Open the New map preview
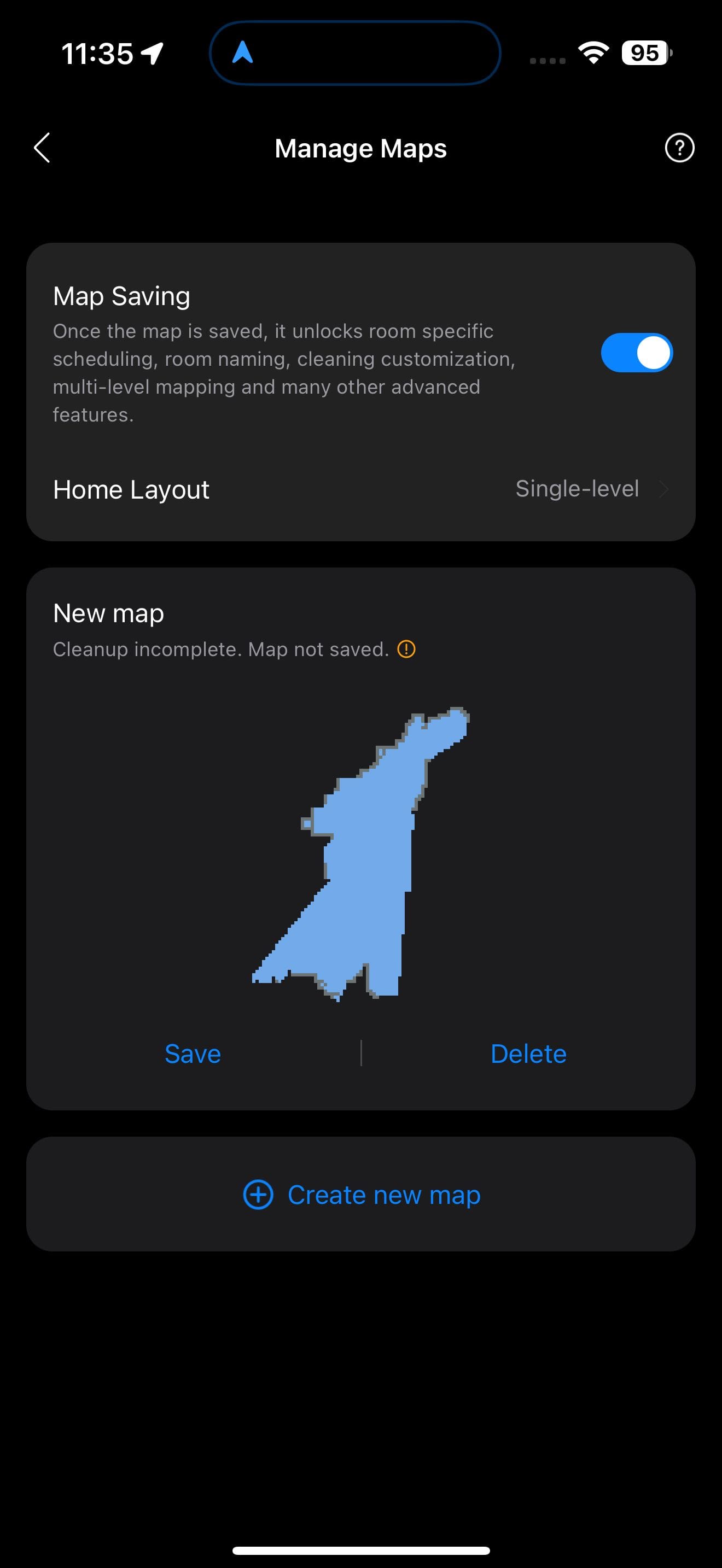Viewport: 722px width, 1568px height. click(x=360, y=852)
